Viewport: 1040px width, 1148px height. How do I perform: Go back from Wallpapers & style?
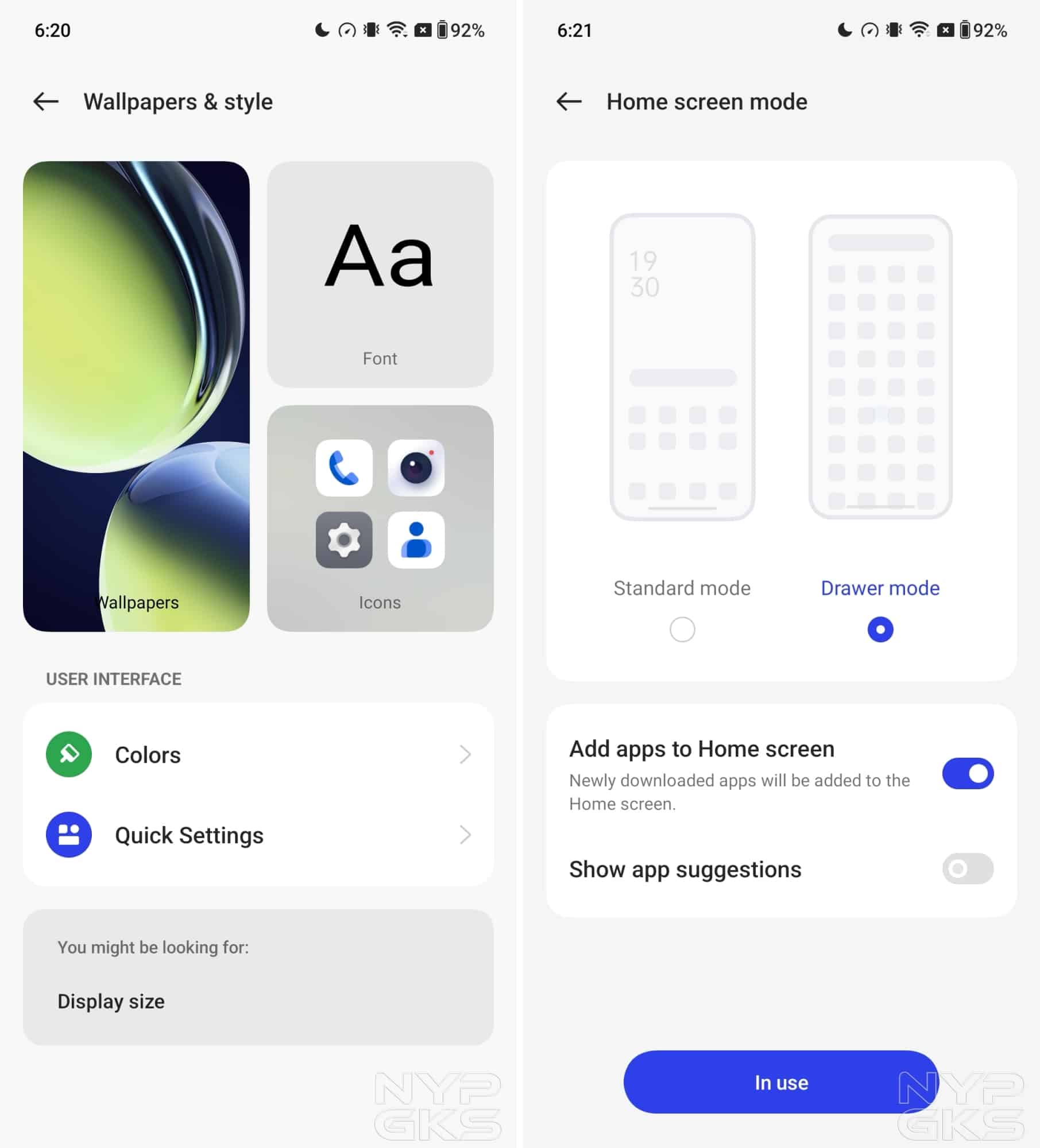(x=46, y=102)
